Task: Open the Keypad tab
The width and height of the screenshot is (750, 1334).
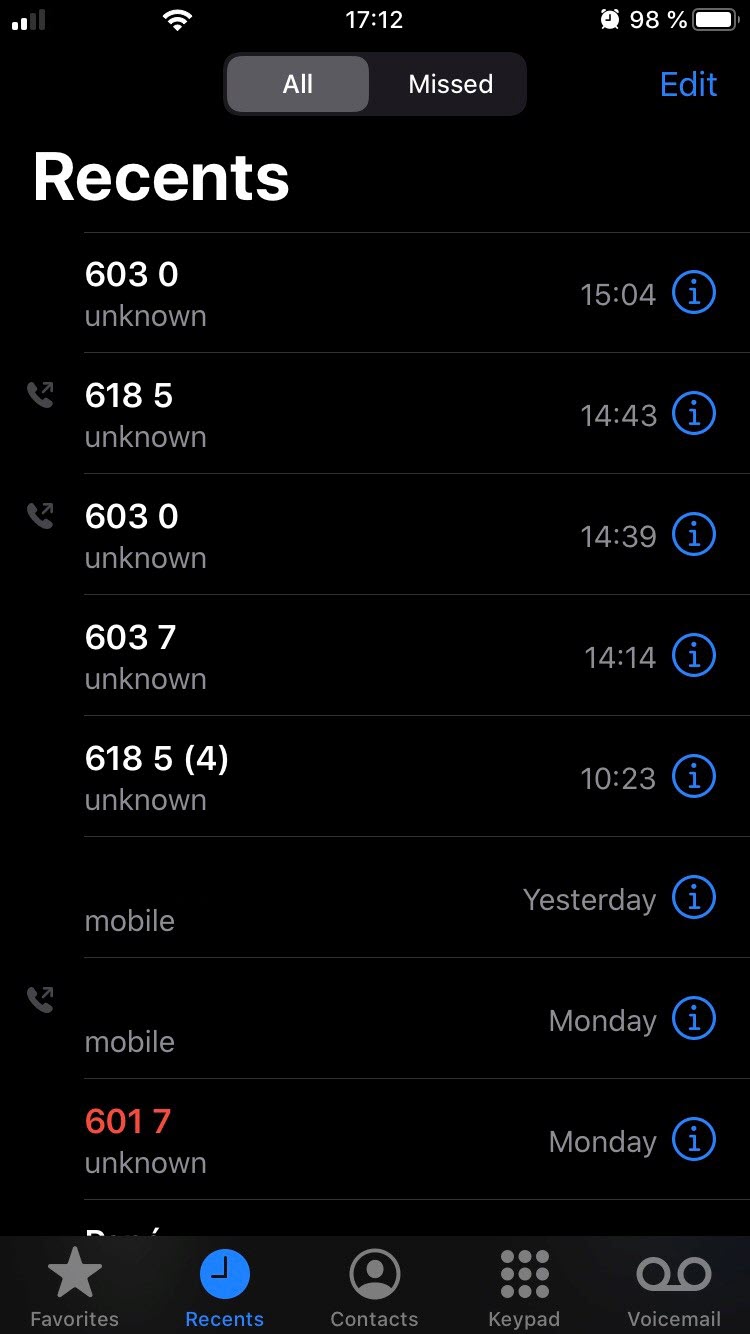Action: pos(524,1288)
